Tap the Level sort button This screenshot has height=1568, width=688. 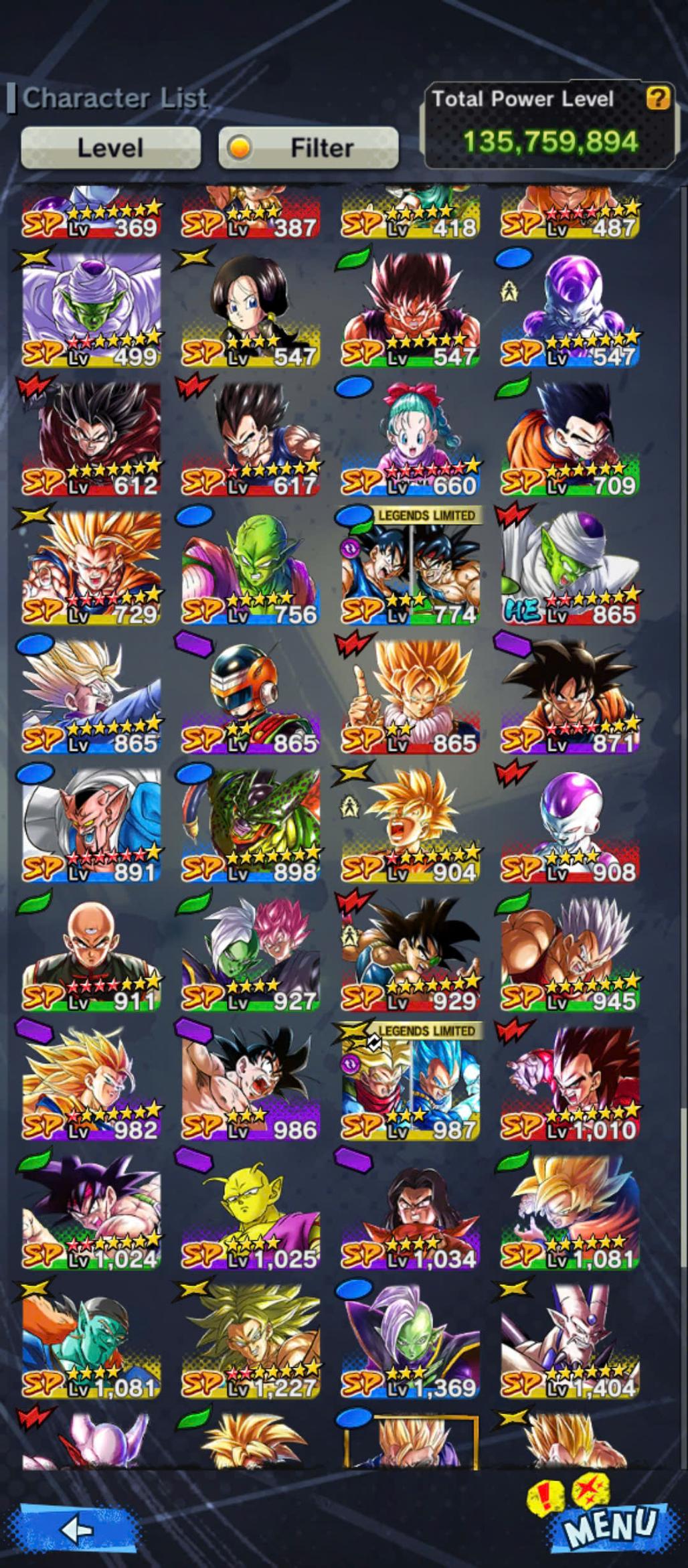click(x=110, y=147)
